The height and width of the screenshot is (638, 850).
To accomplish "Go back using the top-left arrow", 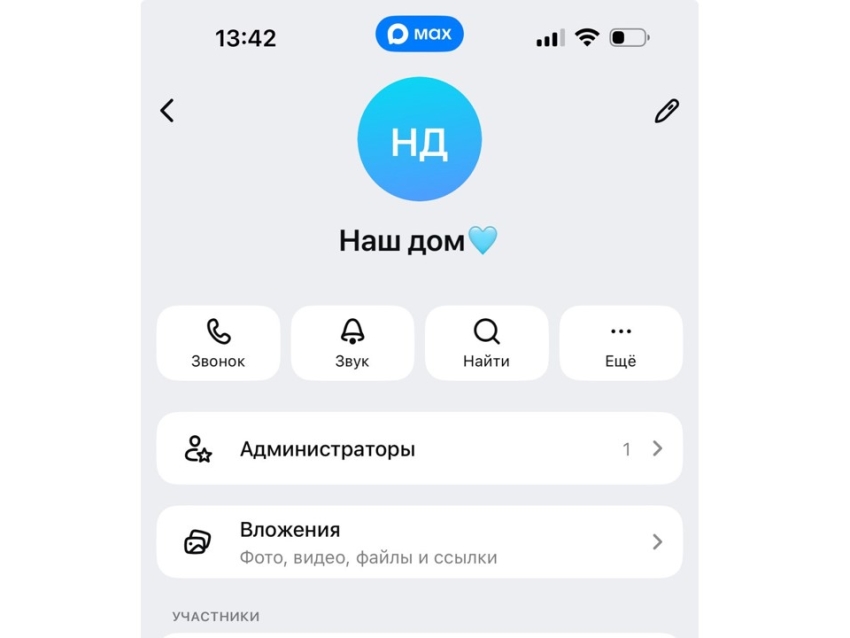I will click(167, 110).
